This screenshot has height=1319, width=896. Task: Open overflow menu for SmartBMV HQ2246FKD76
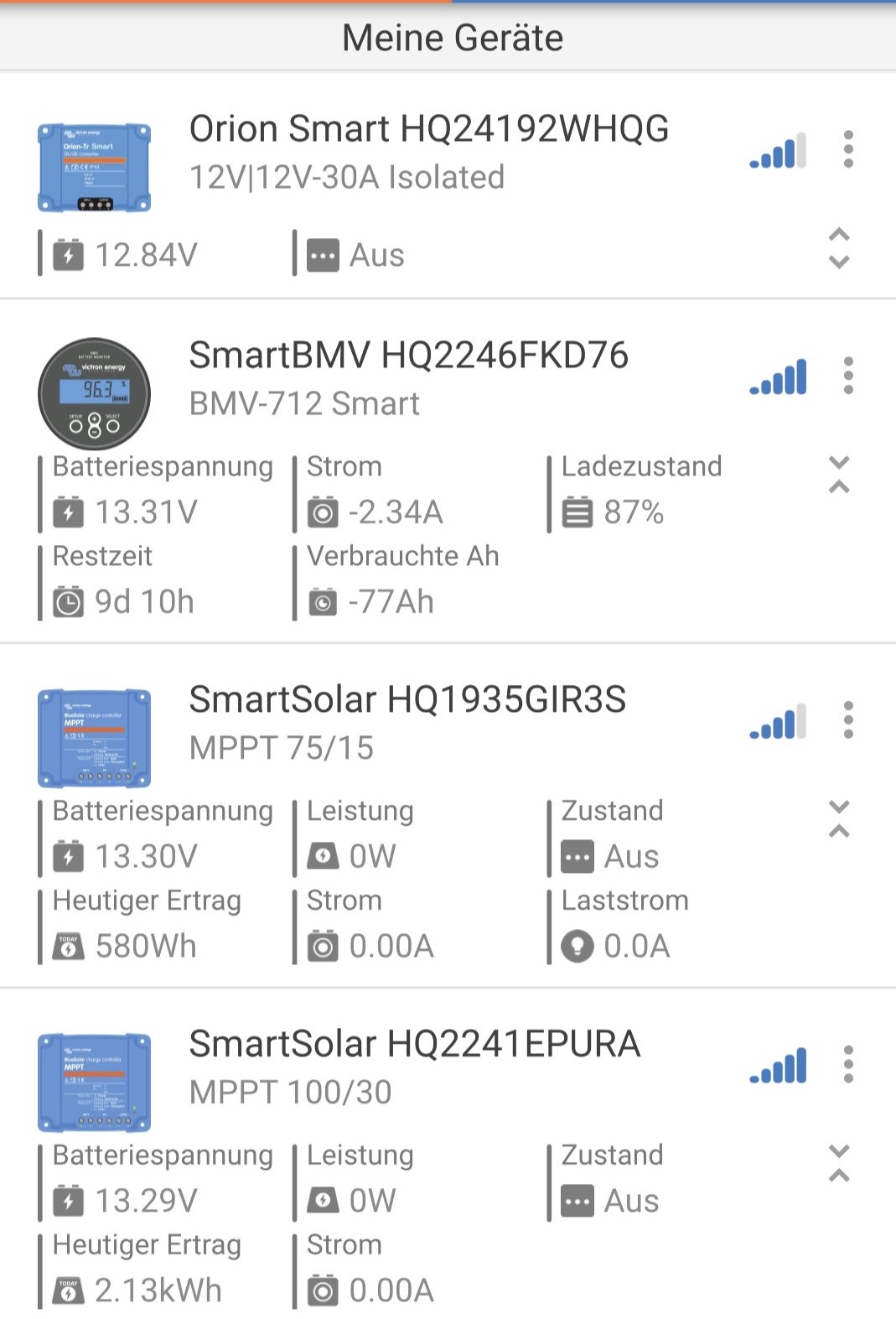(848, 376)
